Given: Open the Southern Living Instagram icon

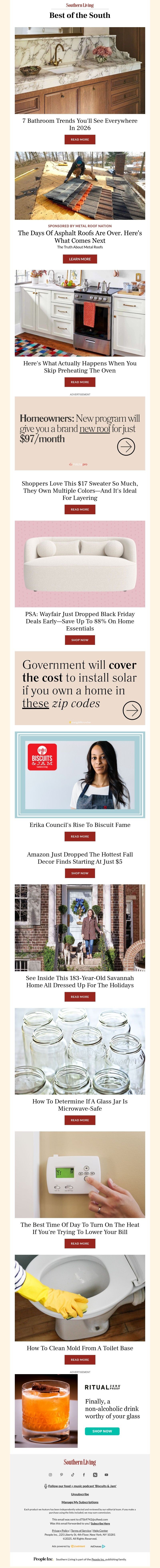Looking at the screenshot, I should pyautogui.click(x=50, y=1475).
